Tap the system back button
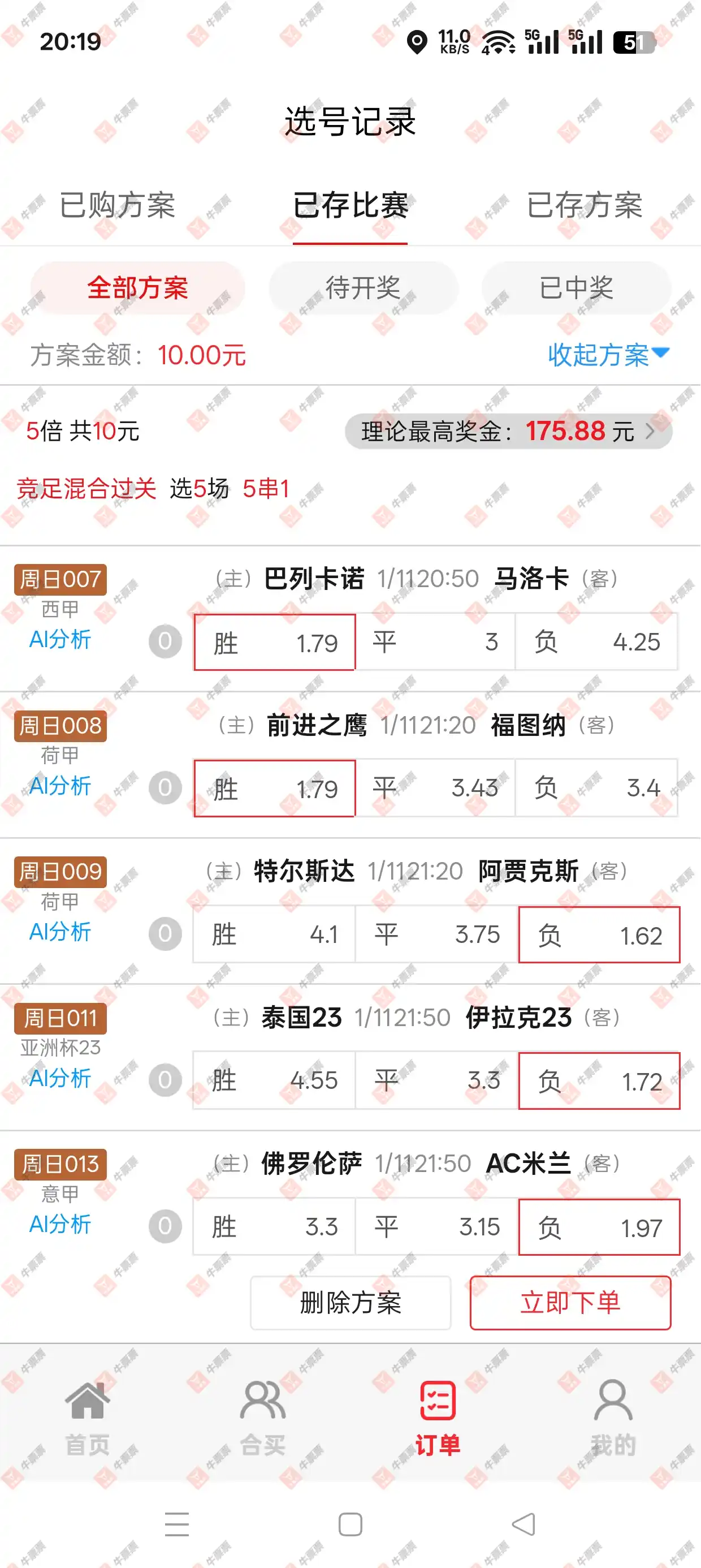 (523, 1524)
